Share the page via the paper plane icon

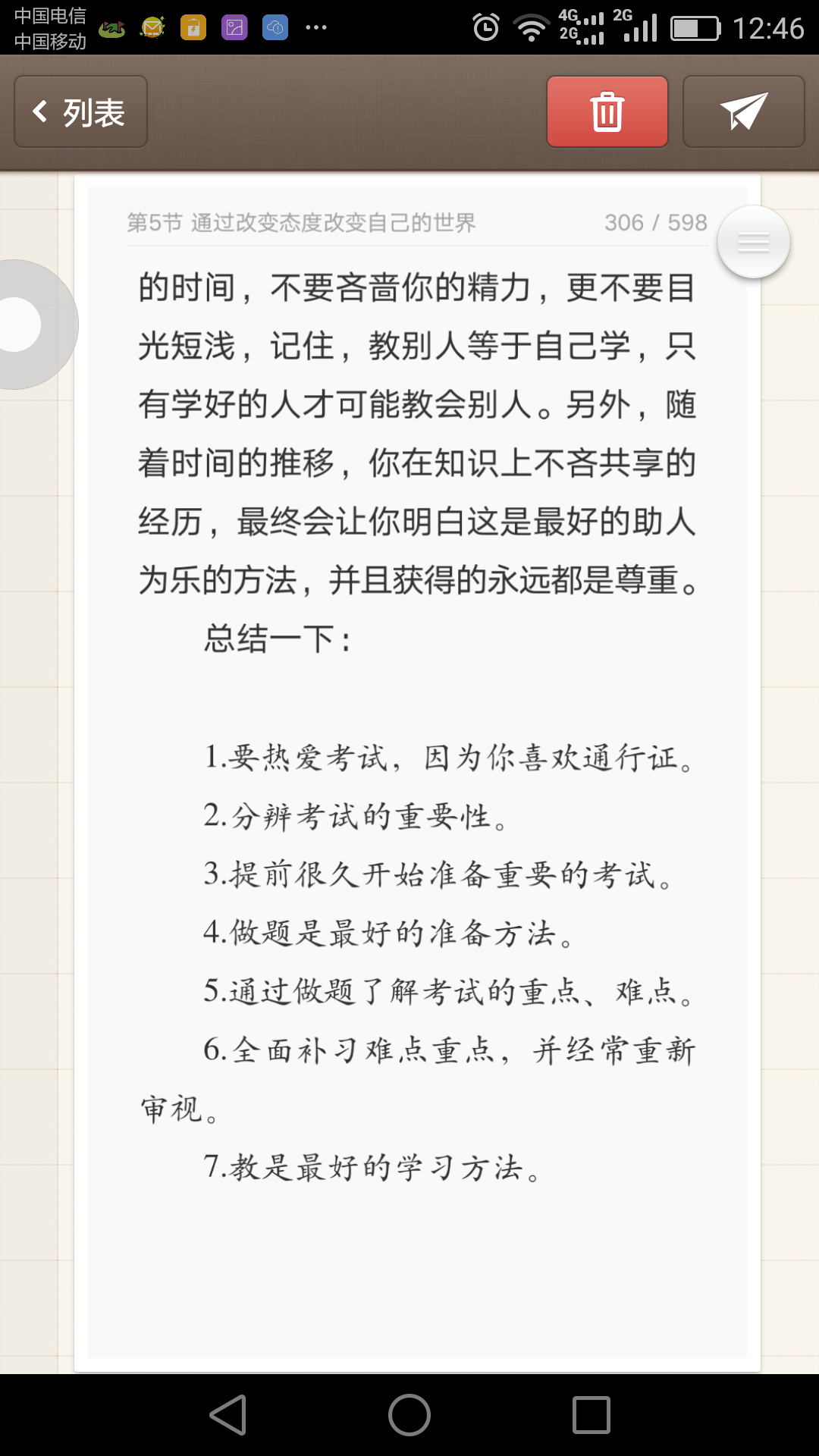coord(742,111)
